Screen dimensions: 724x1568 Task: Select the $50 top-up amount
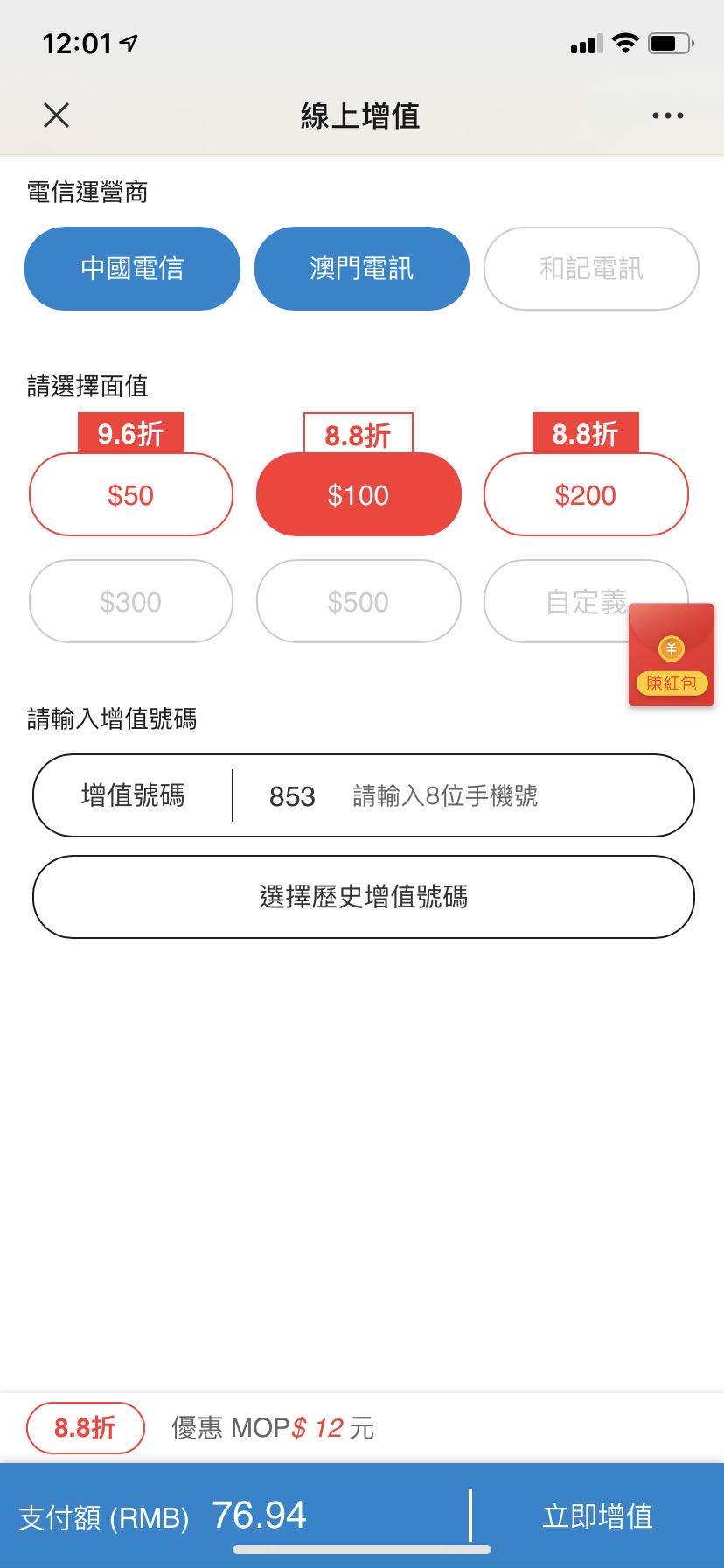[131, 495]
